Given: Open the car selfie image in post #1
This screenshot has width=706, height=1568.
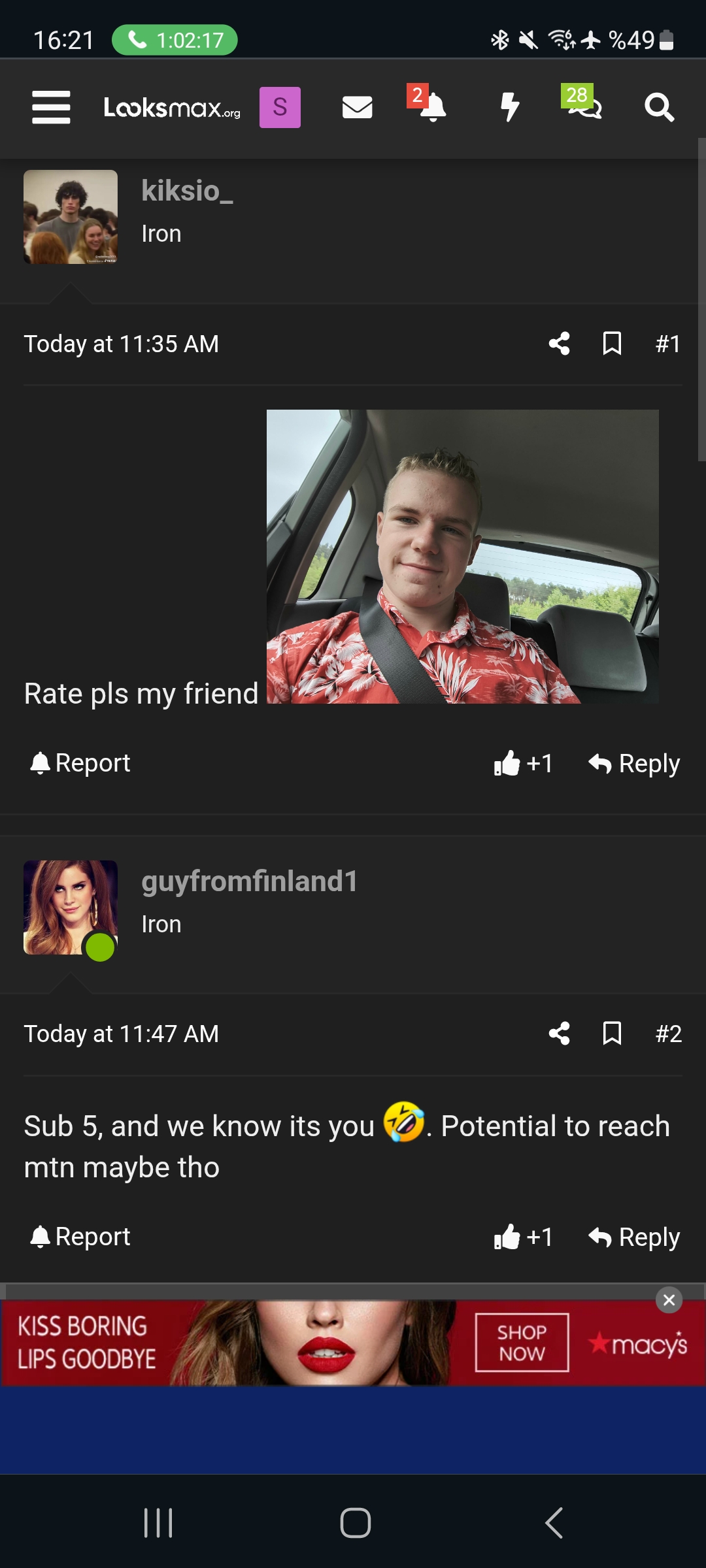Looking at the screenshot, I should (462, 556).
